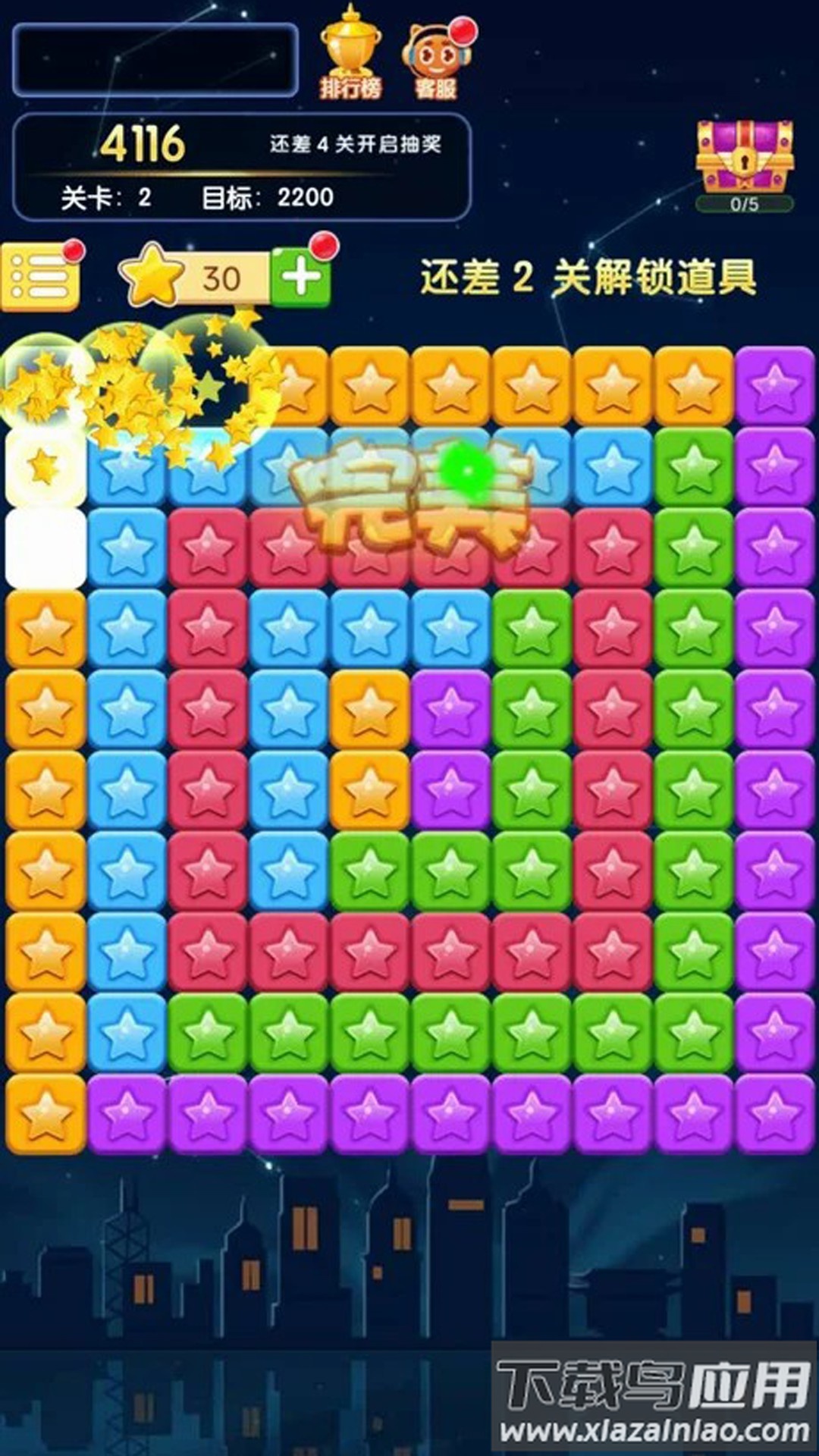Open the treasure chest reward
Screen dimensions: 819x1456
pos(745,158)
